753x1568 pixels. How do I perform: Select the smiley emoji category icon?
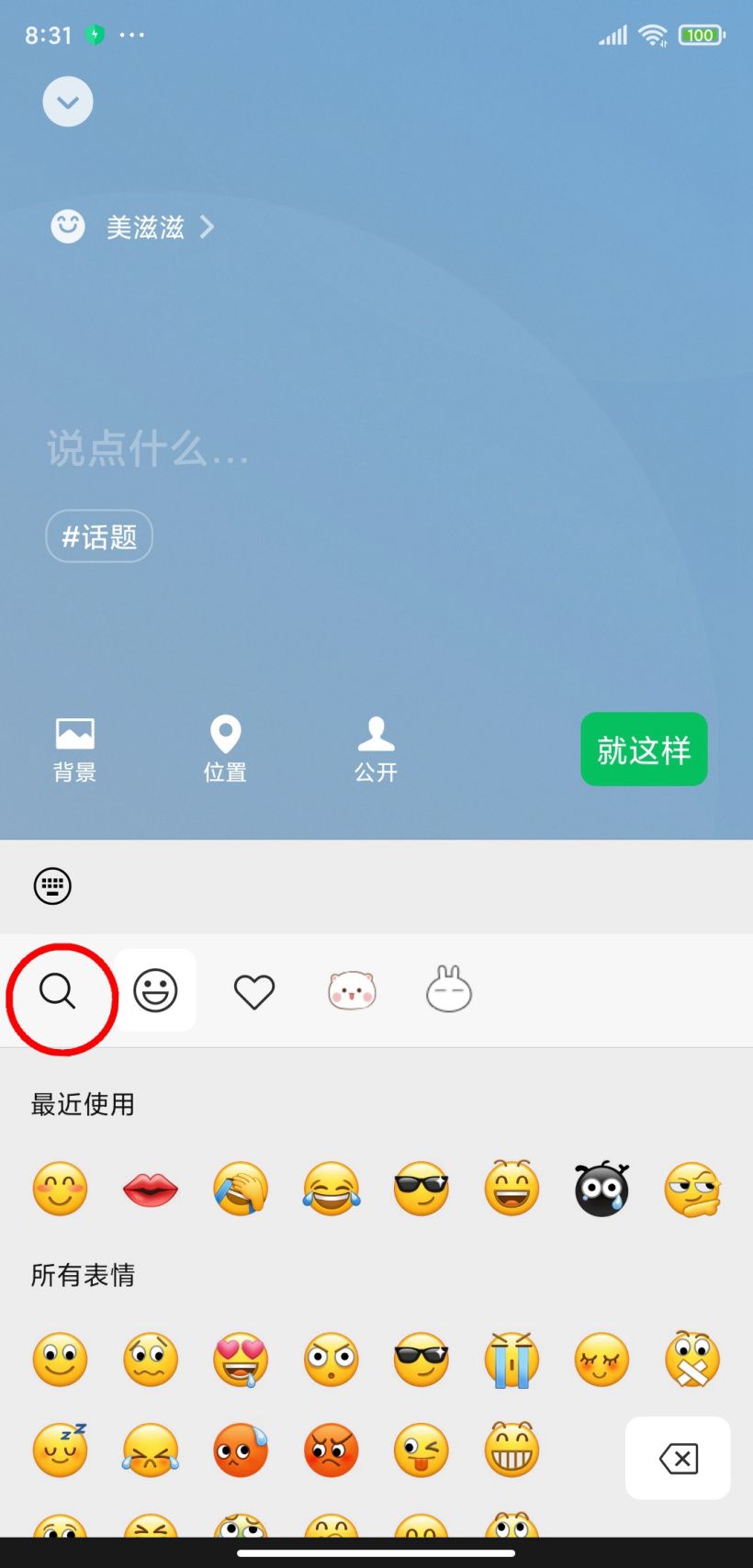[x=156, y=990]
